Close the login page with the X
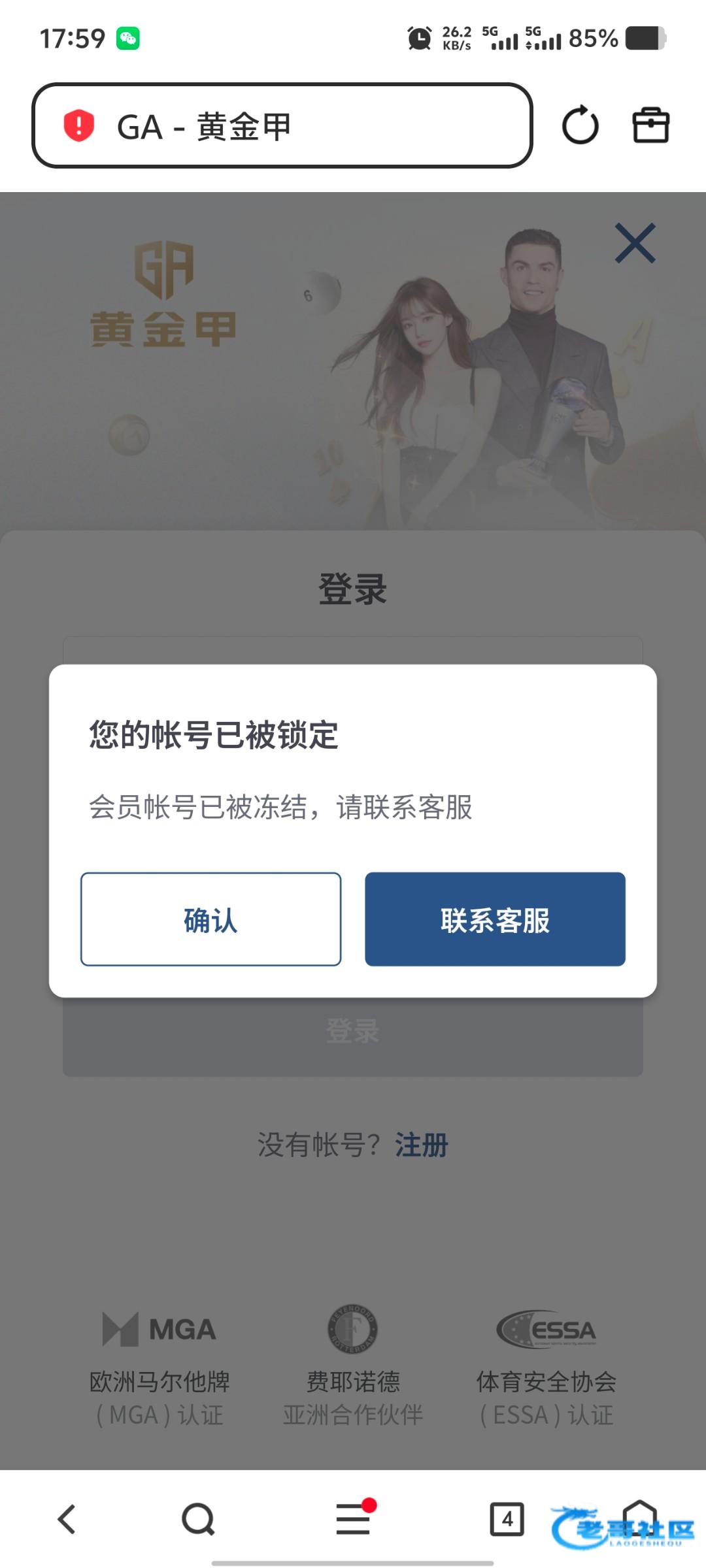The width and height of the screenshot is (706, 1568). tap(635, 244)
